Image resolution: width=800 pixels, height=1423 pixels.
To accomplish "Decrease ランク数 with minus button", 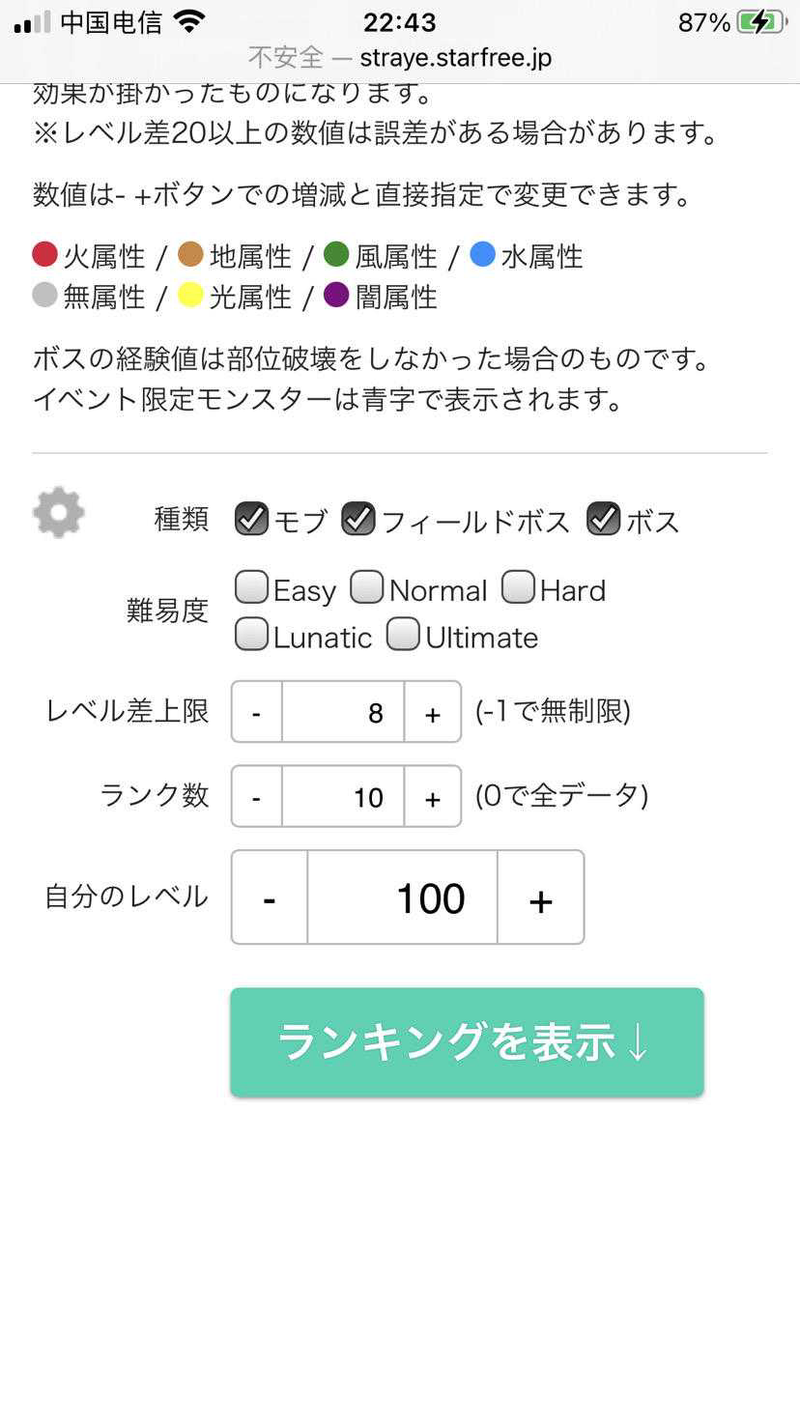I will click(257, 796).
